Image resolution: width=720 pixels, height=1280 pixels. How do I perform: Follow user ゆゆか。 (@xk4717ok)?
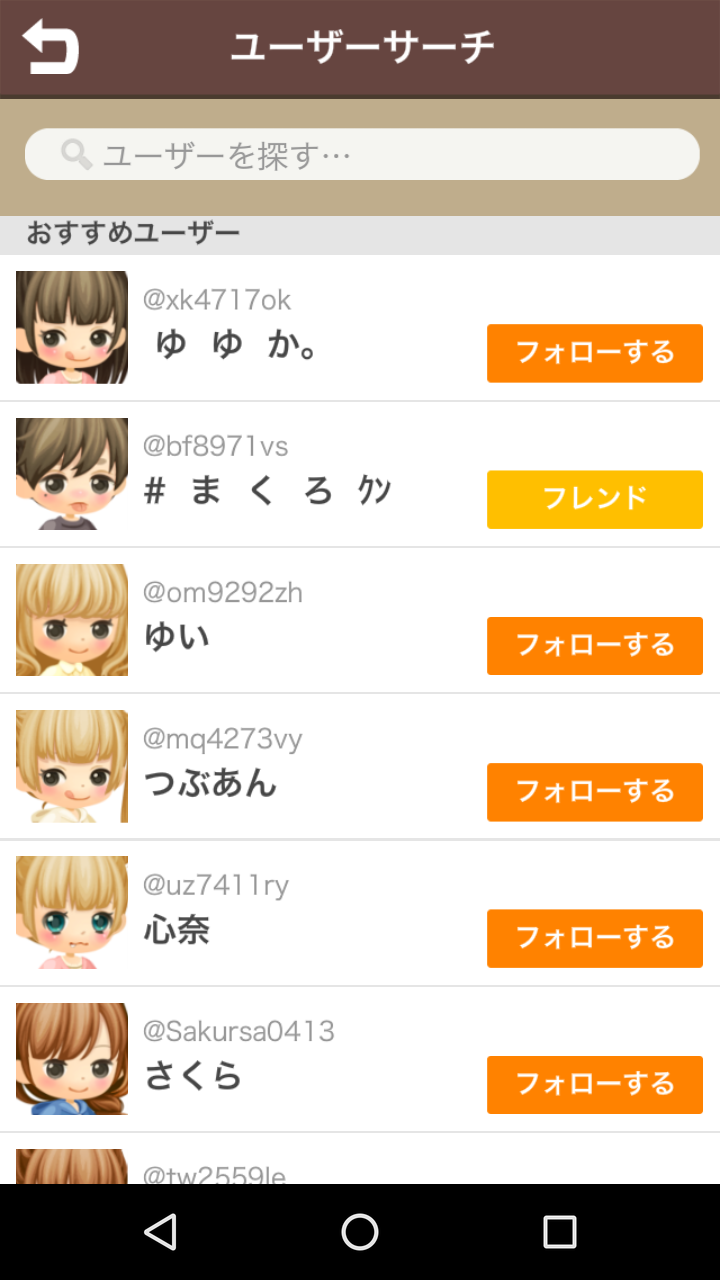[594, 353]
